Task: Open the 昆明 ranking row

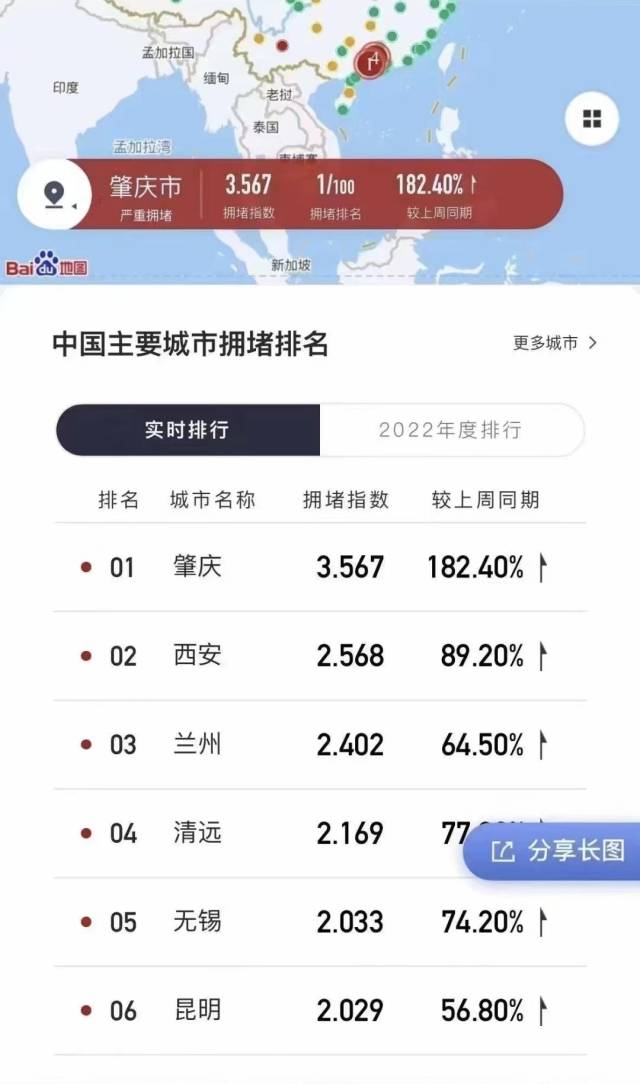Action: 320,1010
